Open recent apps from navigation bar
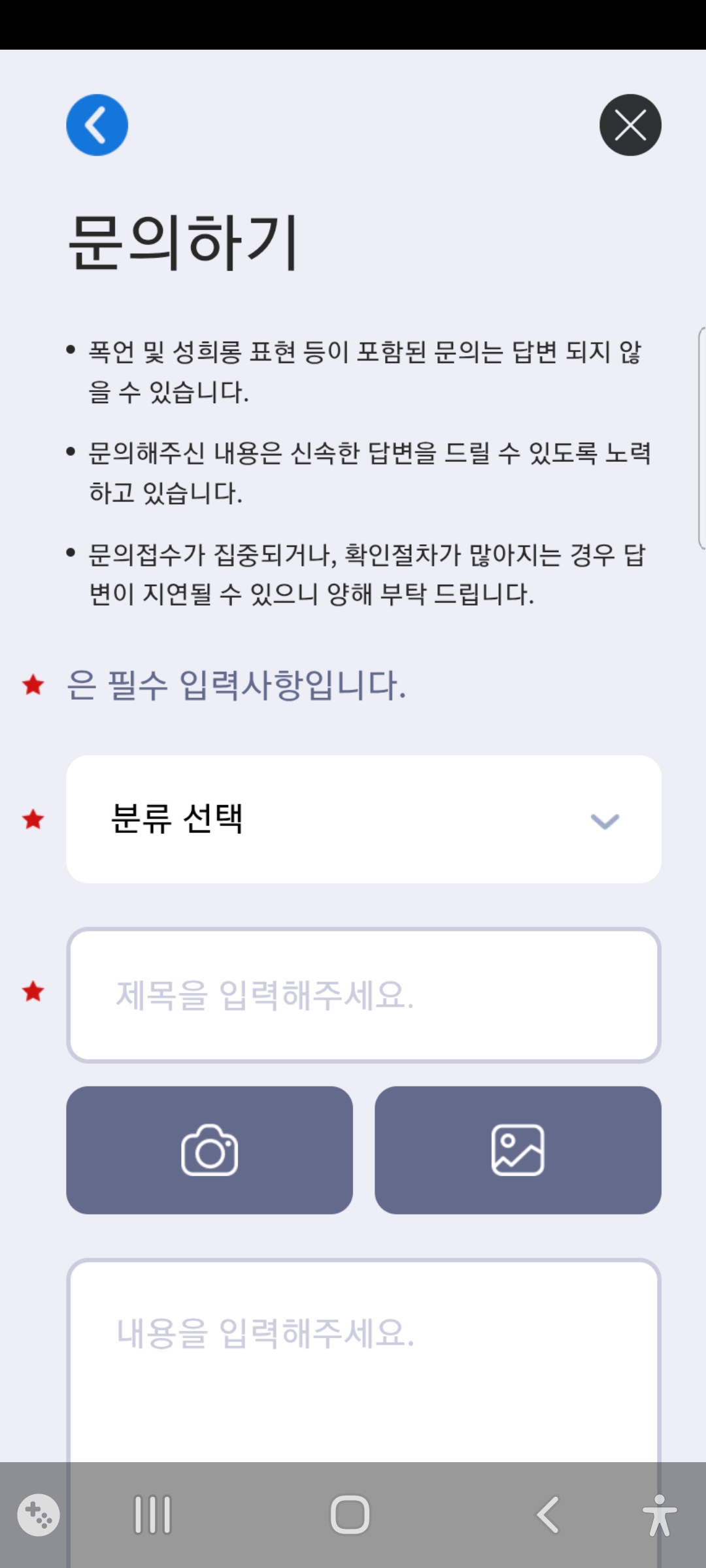The image size is (706, 1568). coord(152,1514)
